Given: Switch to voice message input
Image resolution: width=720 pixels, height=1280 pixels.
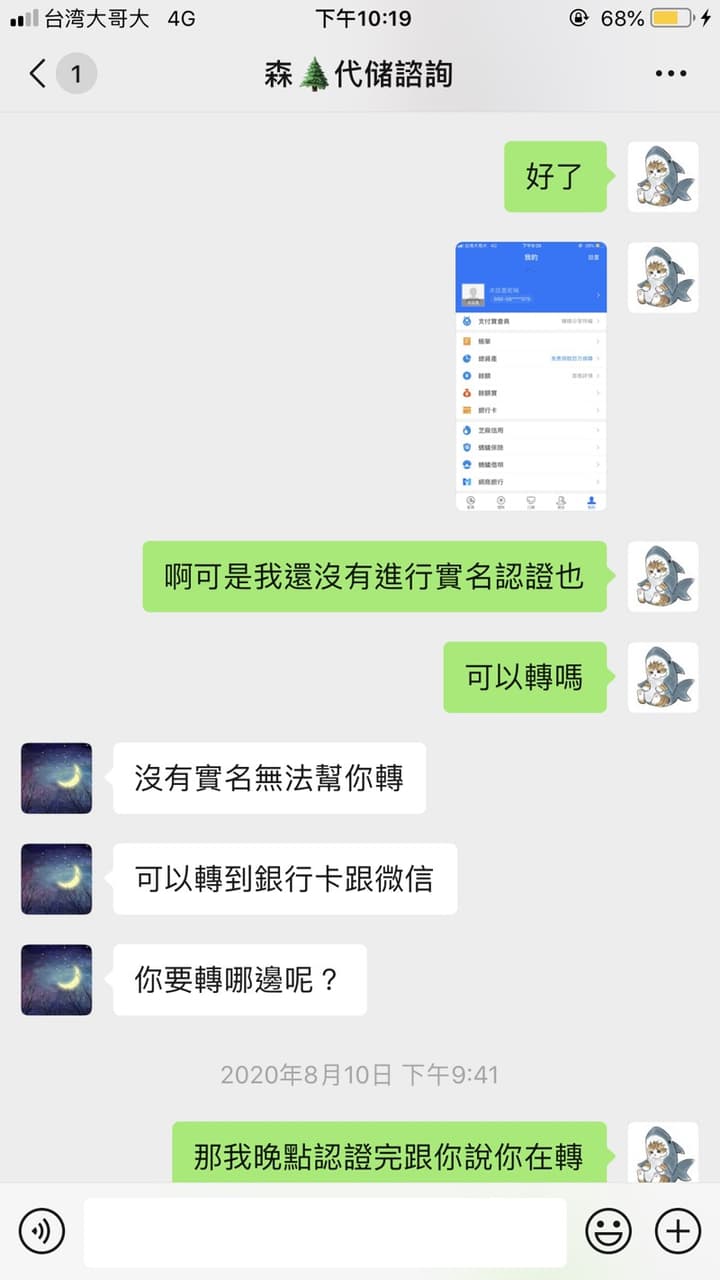Looking at the screenshot, I should 41,1230.
